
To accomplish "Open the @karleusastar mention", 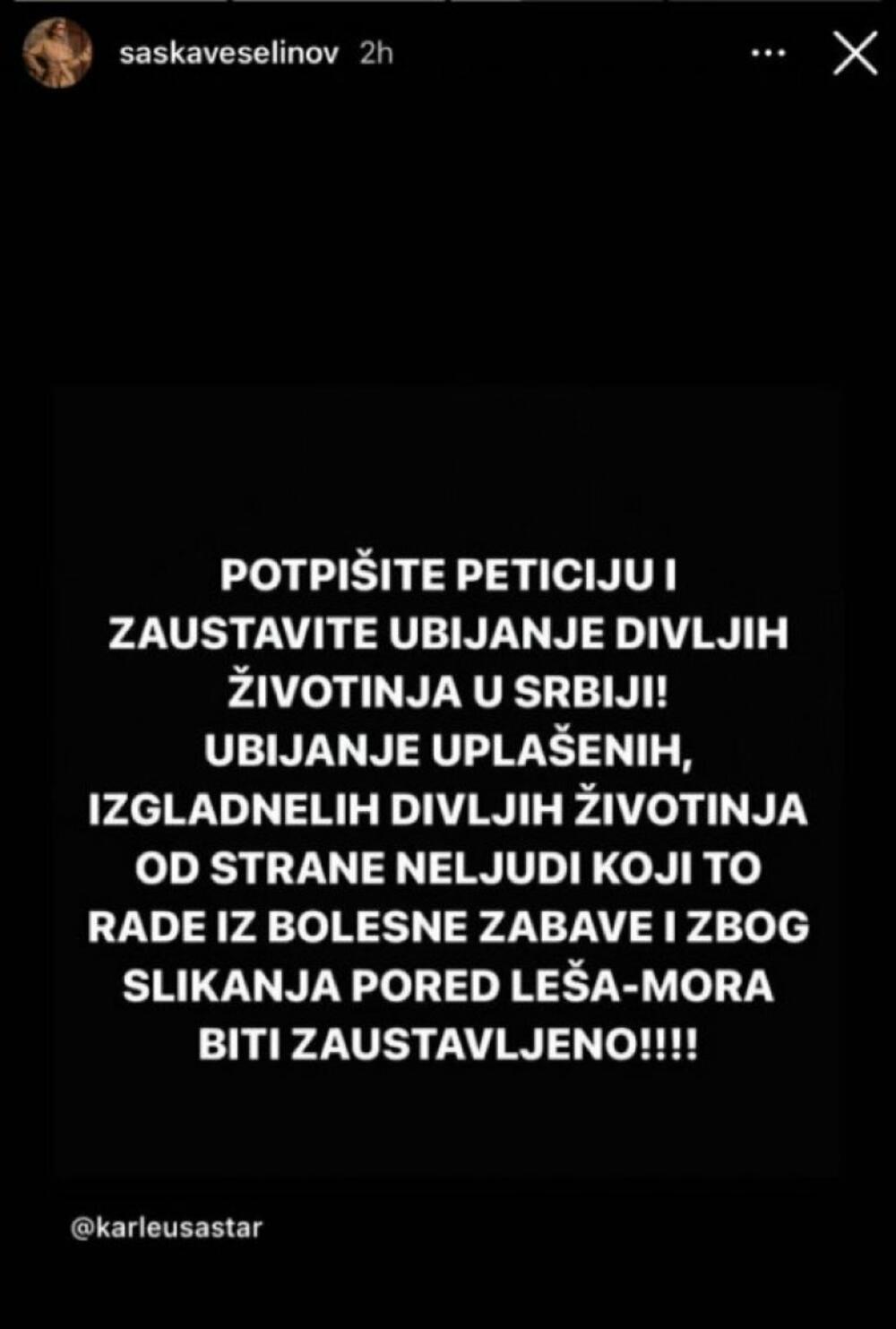I will pyautogui.click(x=167, y=1227).
